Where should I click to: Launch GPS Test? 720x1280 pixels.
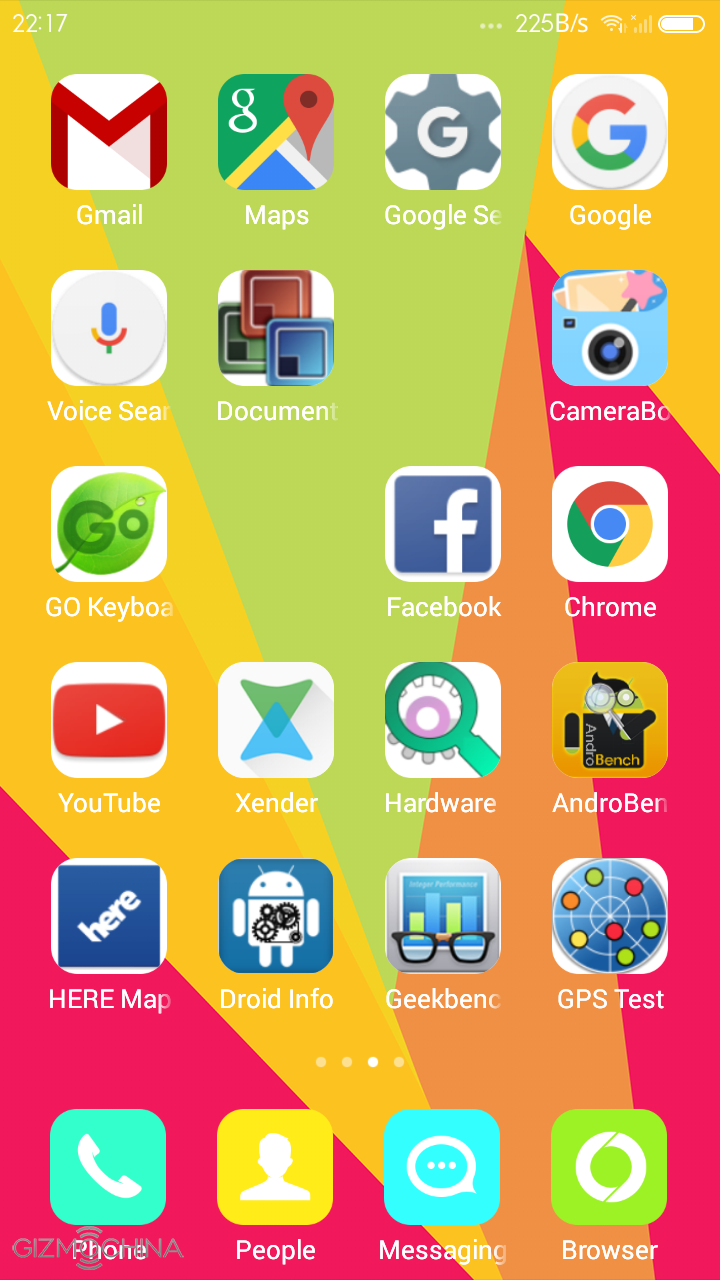coord(610,916)
